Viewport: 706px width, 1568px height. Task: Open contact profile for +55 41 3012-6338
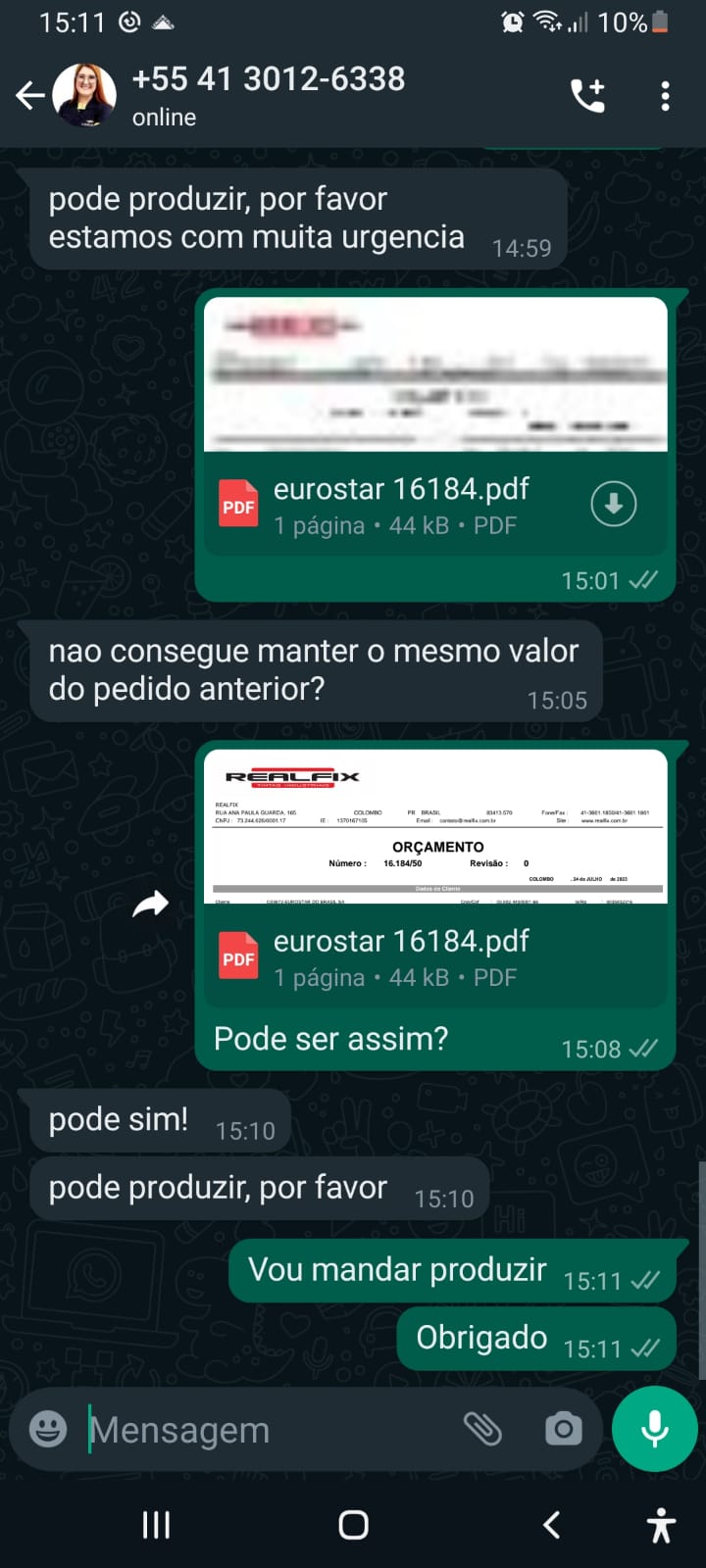267,95
